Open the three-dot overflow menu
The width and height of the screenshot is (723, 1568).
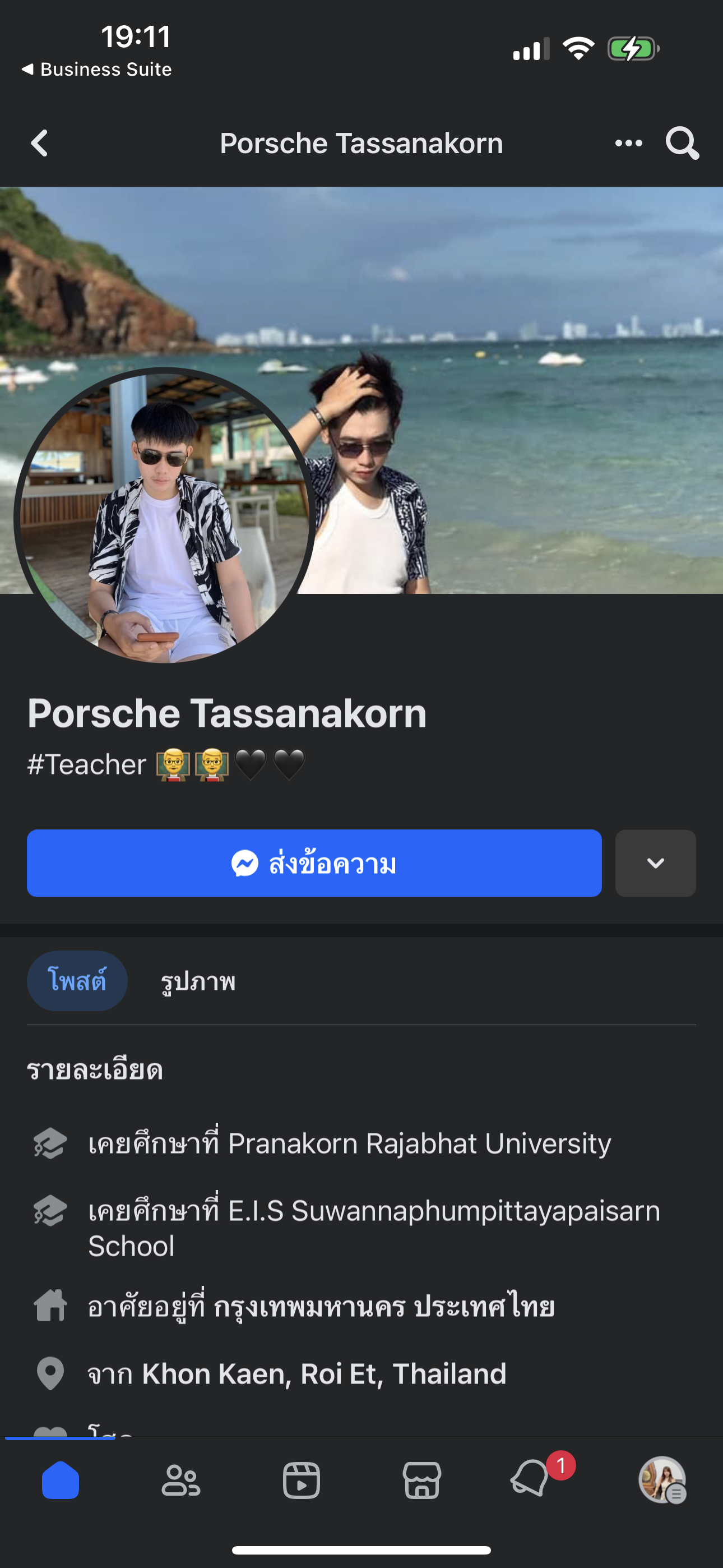point(628,144)
